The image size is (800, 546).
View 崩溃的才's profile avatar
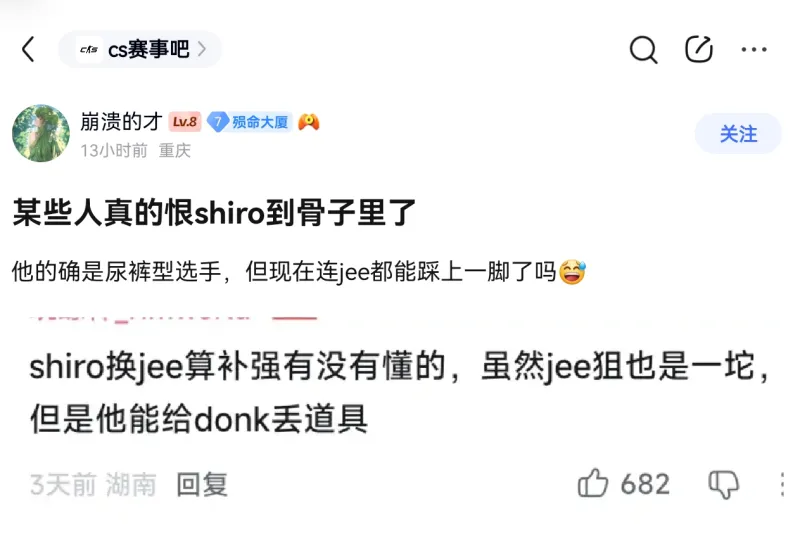pyautogui.click(x=41, y=134)
